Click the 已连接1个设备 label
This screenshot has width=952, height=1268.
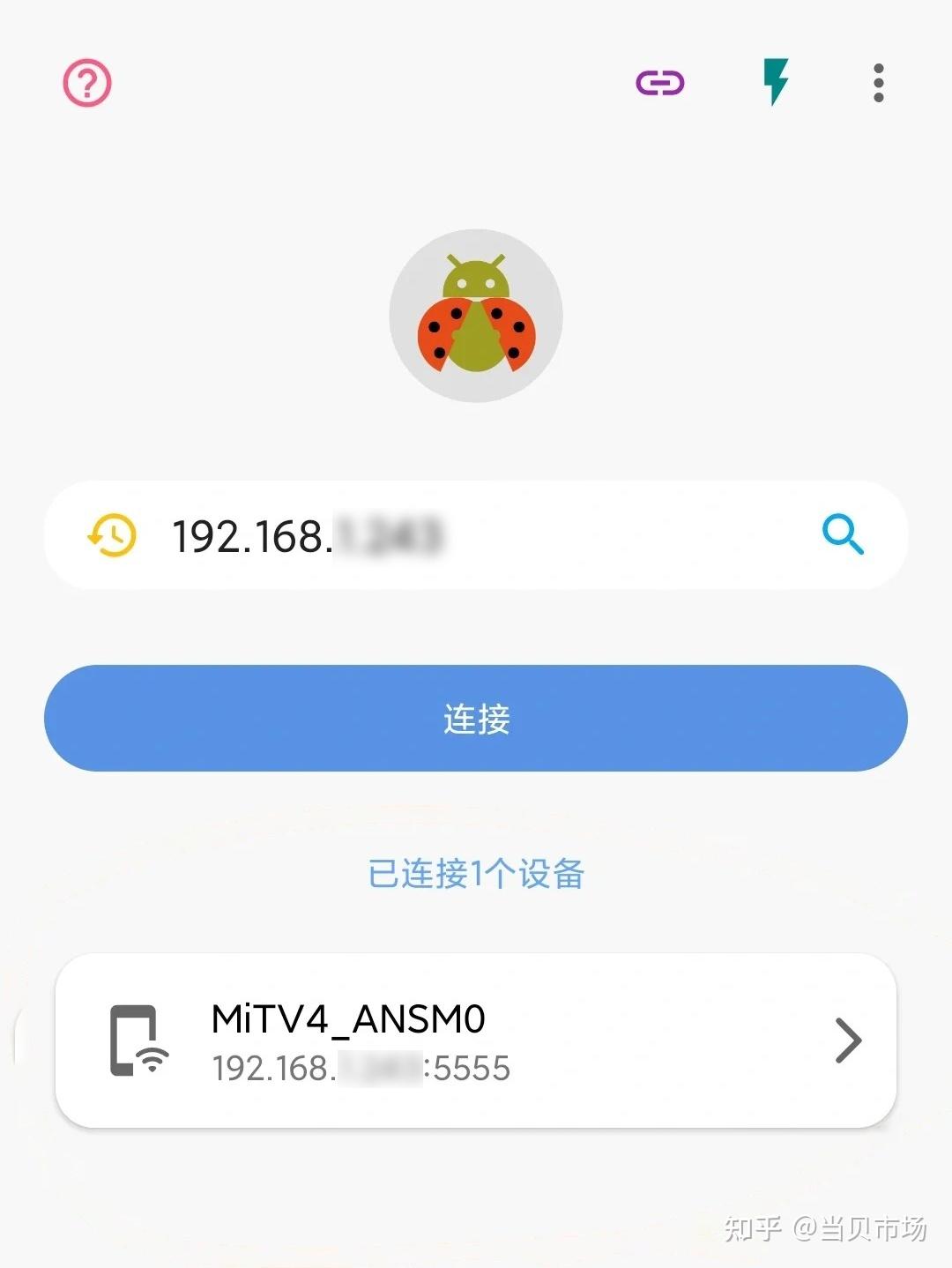point(476,874)
